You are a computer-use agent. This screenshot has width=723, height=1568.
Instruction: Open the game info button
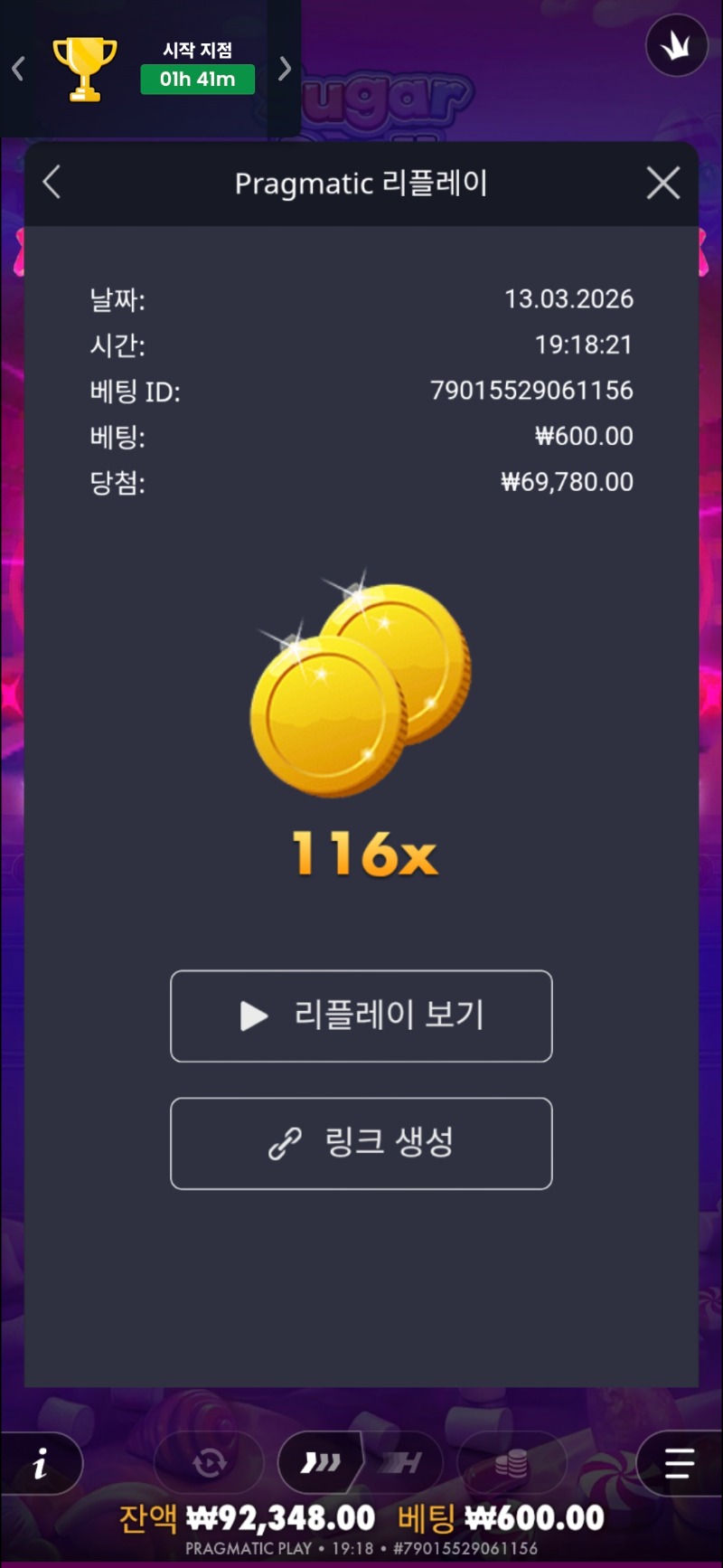(x=41, y=1464)
